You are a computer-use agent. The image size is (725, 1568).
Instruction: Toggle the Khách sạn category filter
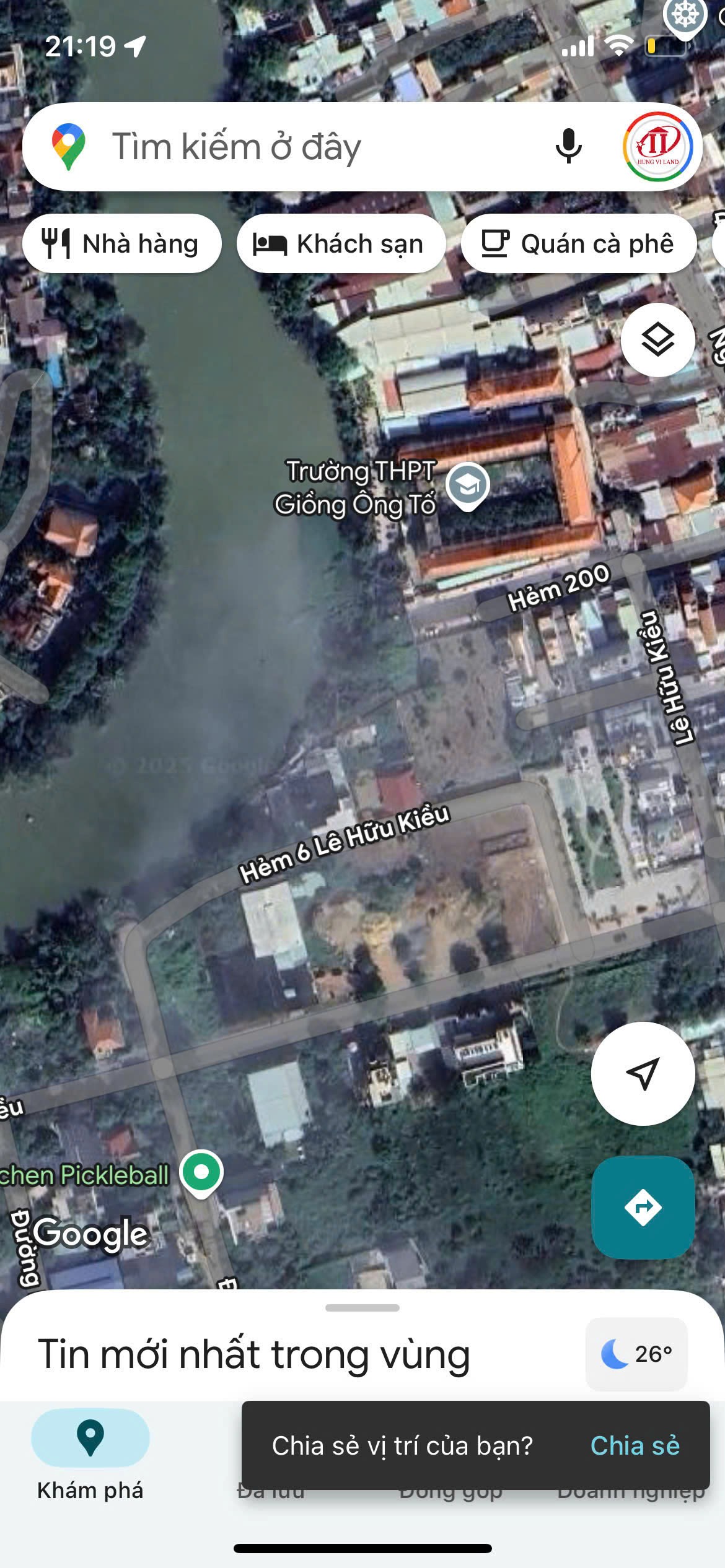[x=340, y=243]
